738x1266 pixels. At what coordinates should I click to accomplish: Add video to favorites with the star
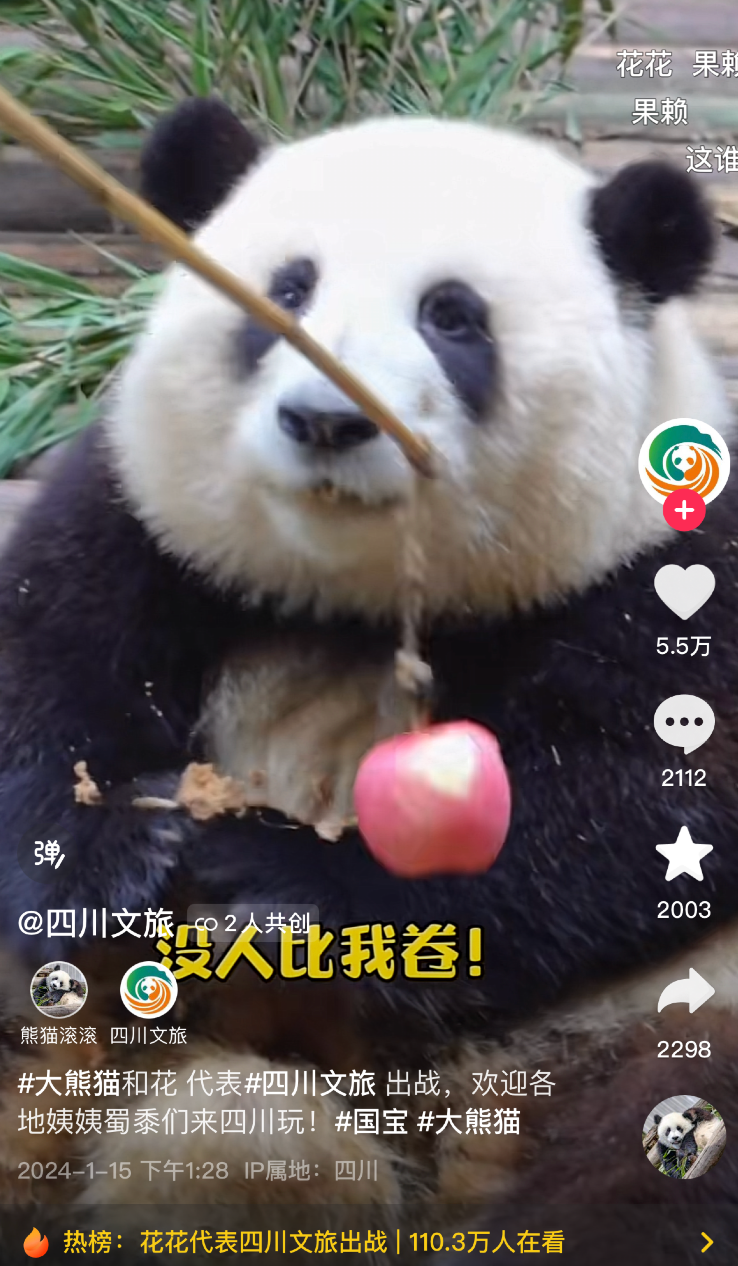pos(684,855)
